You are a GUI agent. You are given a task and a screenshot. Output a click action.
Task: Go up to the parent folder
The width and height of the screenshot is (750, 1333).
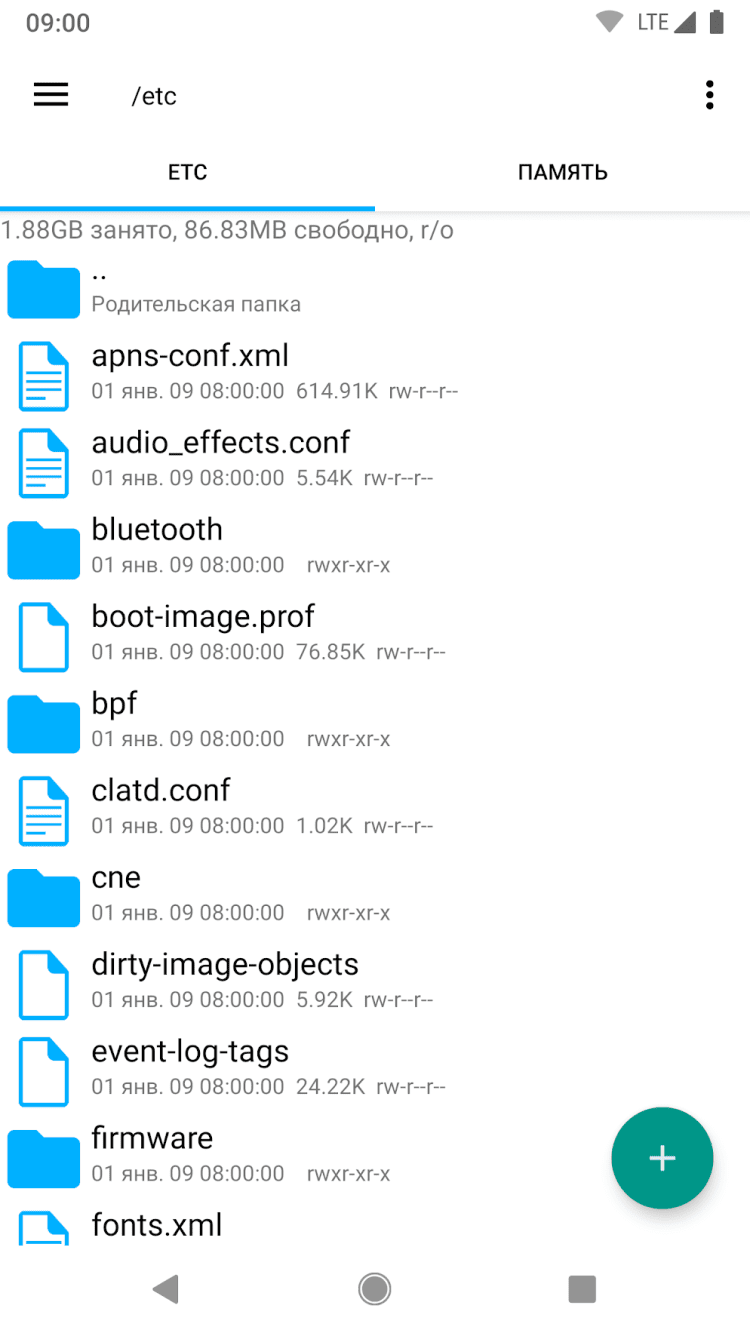coord(196,288)
